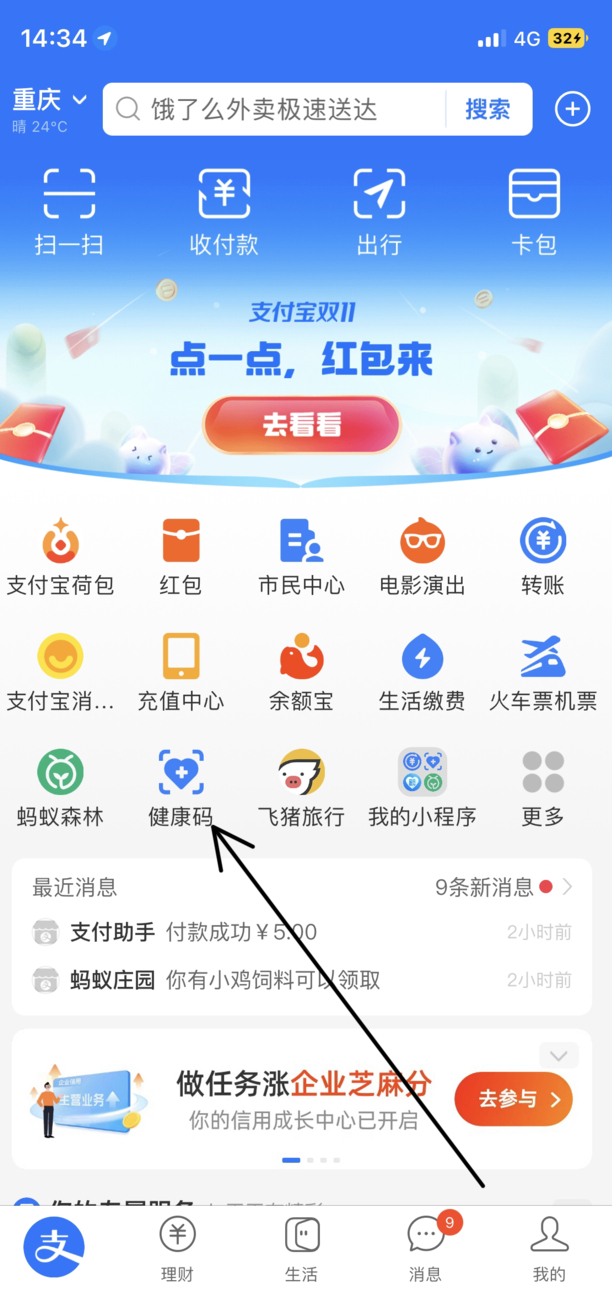Open 转账 transfer
Viewport: 612px width, 1315px height.
click(543, 556)
